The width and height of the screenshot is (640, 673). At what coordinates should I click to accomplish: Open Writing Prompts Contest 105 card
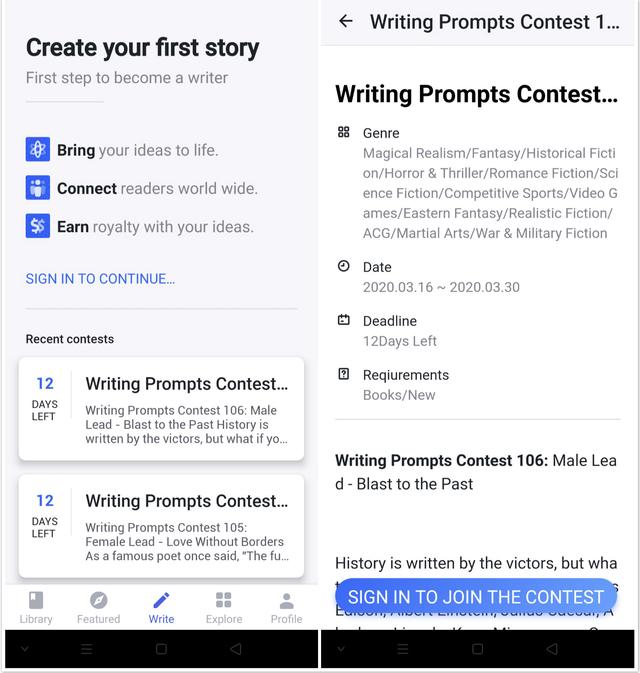click(x=161, y=525)
